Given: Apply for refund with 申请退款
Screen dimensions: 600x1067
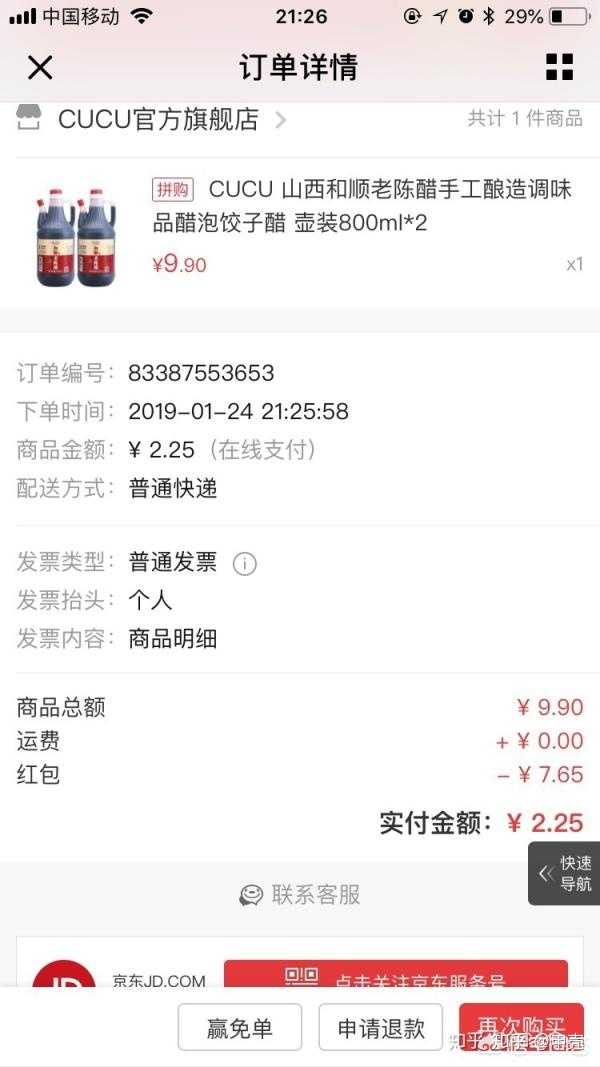Looking at the screenshot, I should [381, 1028].
